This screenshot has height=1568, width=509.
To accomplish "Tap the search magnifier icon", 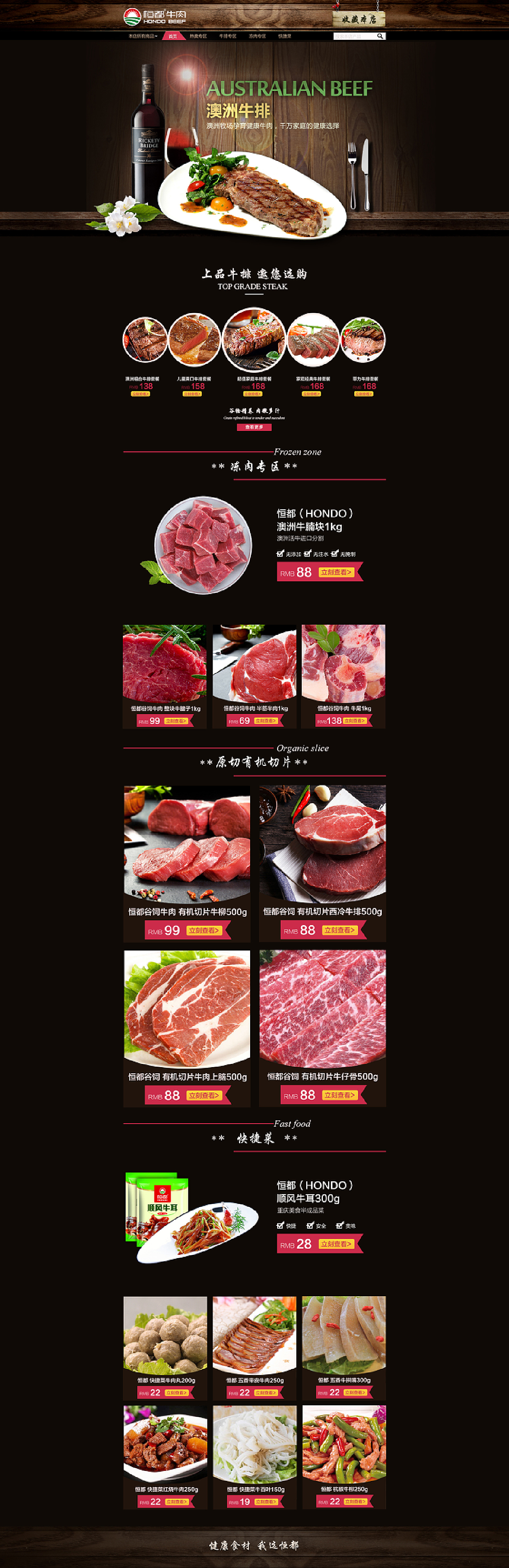I will pos(380,36).
